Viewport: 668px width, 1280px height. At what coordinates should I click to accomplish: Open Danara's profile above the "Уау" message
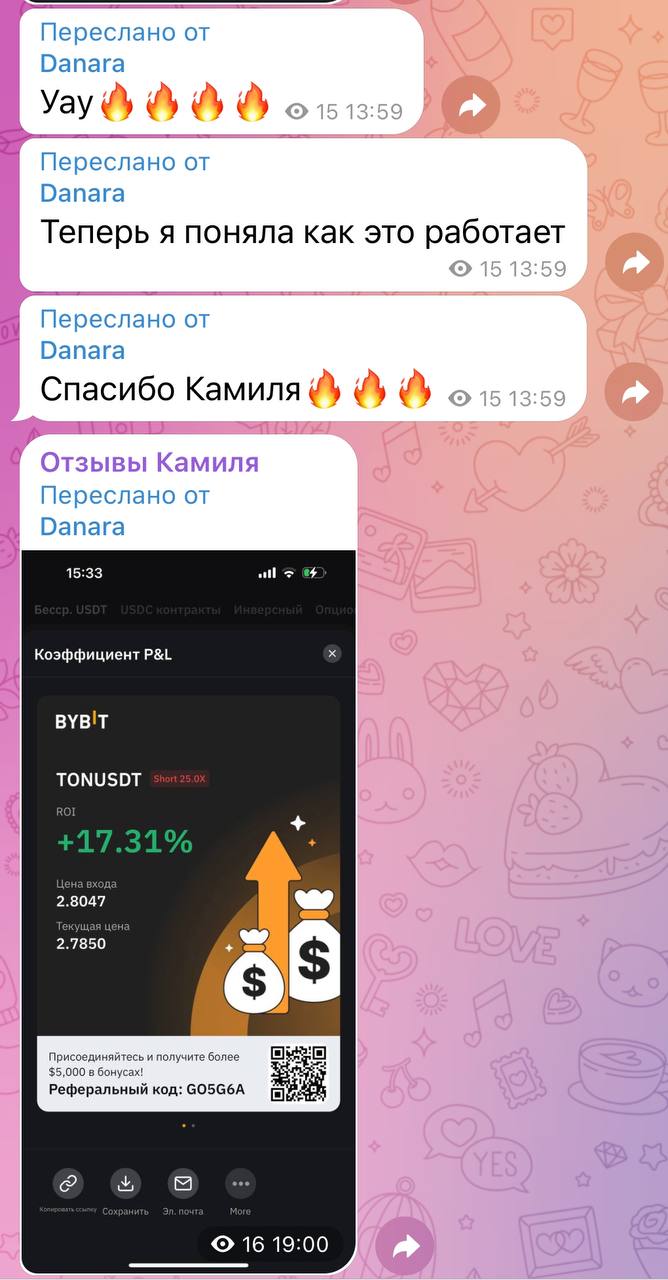pos(82,64)
